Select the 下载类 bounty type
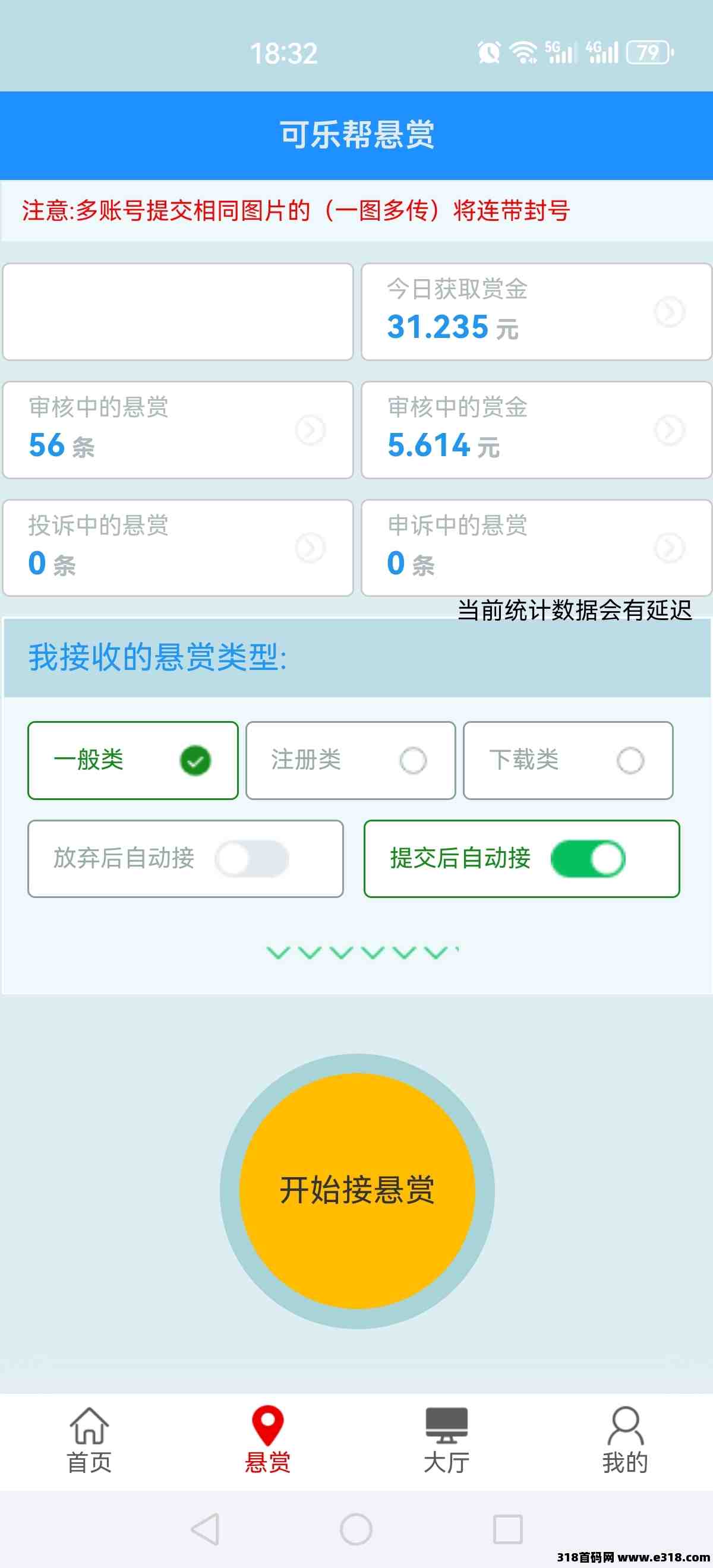The image size is (713, 1568). coord(568,760)
